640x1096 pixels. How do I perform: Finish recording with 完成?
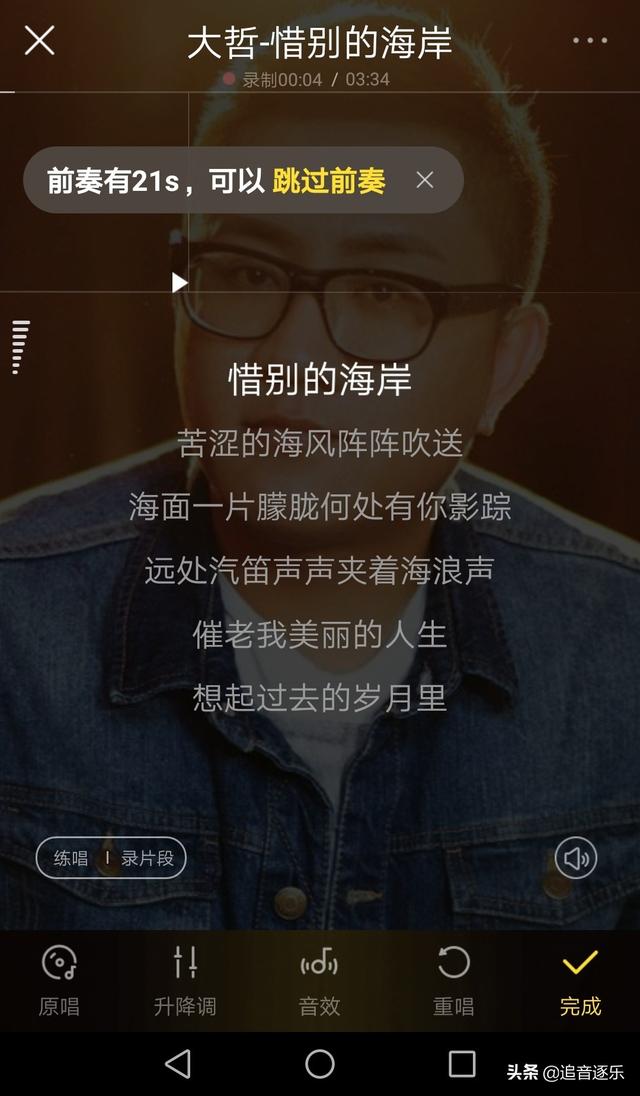click(580, 981)
